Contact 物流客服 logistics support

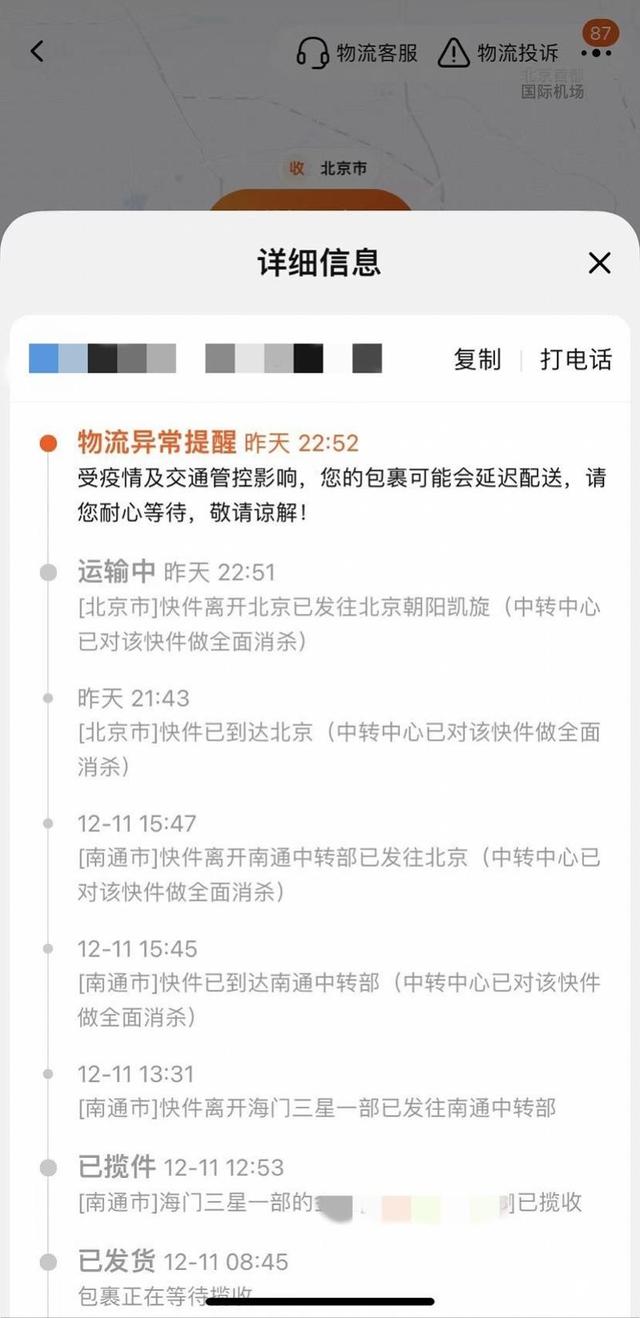[357, 53]
